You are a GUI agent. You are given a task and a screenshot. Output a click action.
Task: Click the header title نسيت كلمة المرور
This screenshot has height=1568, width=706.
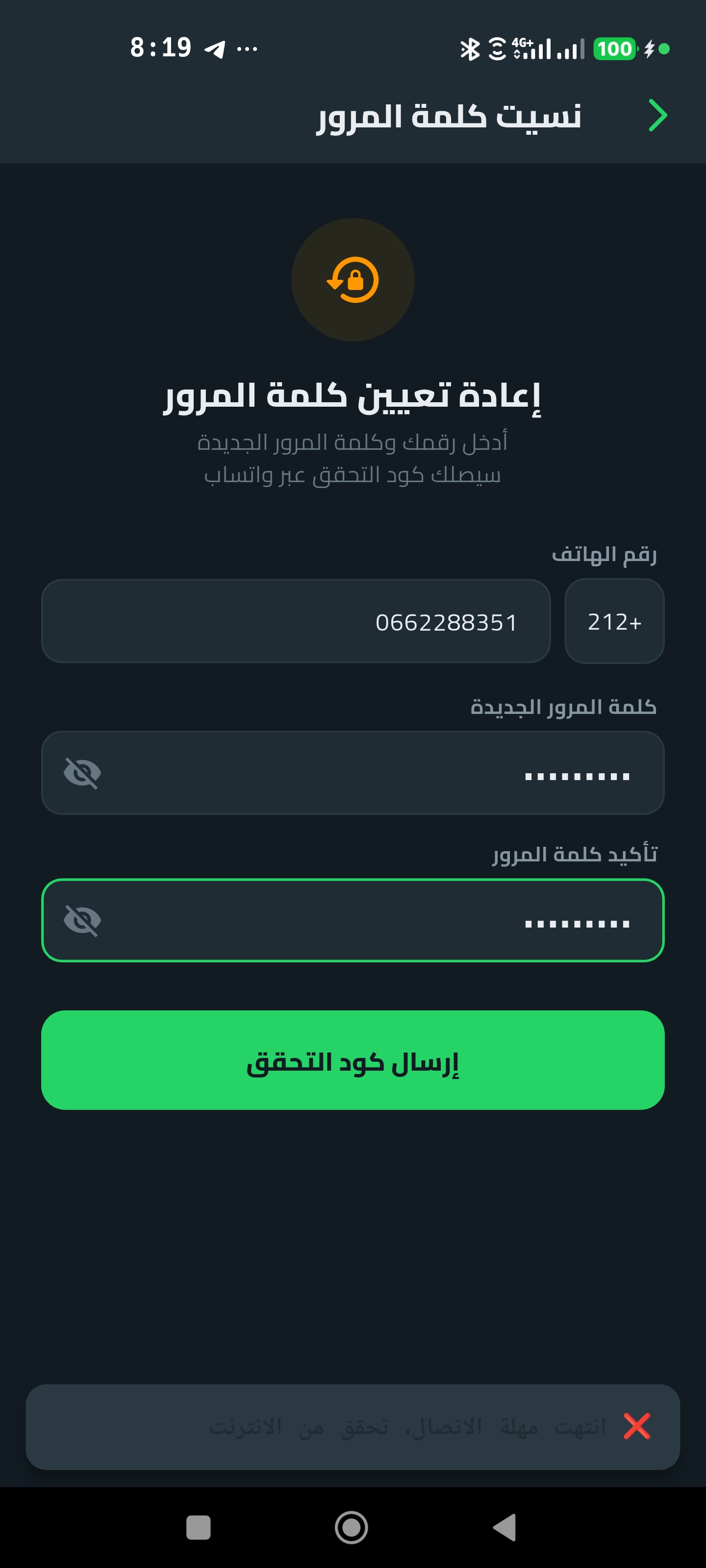click(451, 116)
